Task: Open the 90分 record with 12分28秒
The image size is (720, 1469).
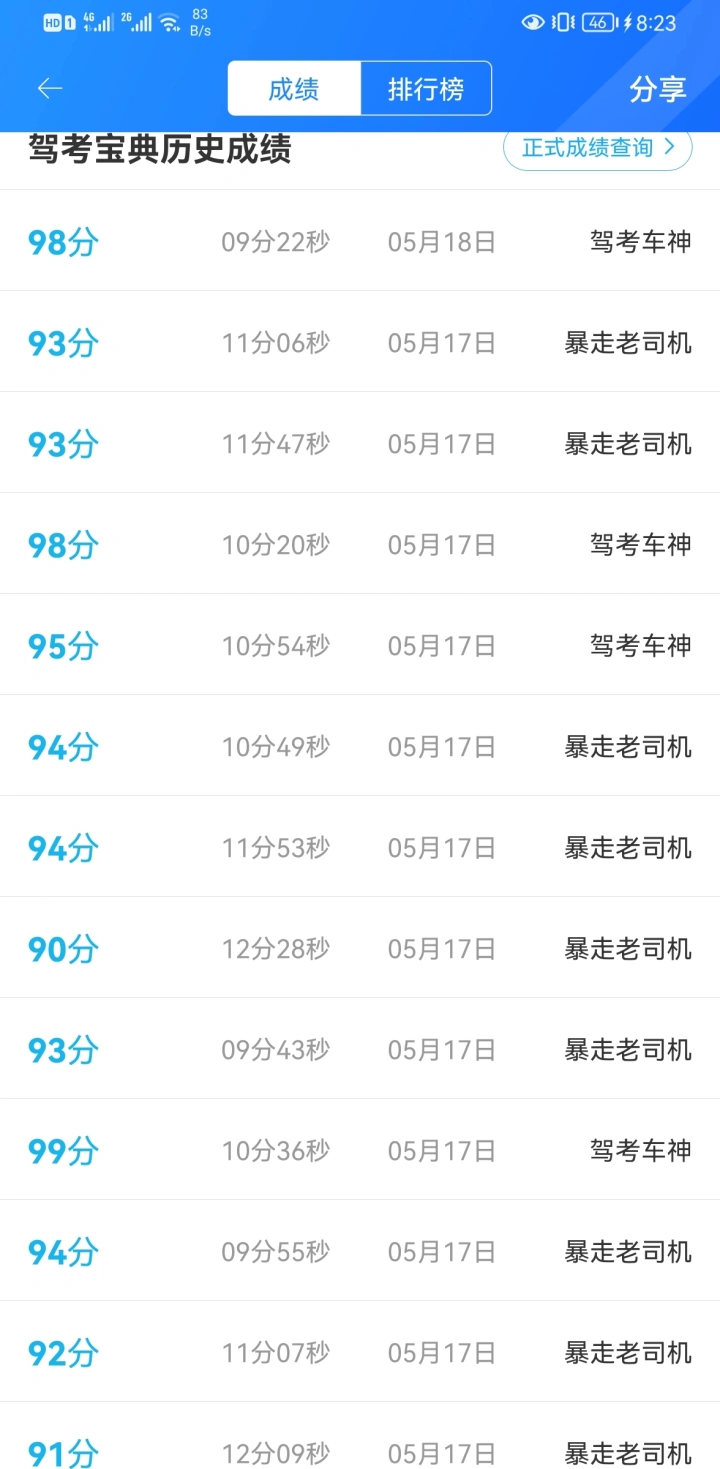Action: point(360,948)
